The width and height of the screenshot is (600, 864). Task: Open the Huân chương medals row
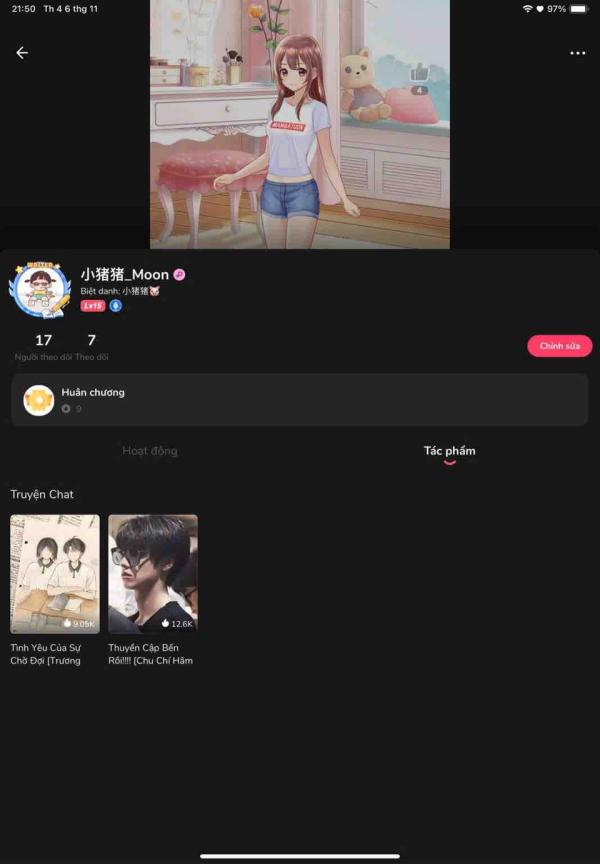(x=299, y=400)
